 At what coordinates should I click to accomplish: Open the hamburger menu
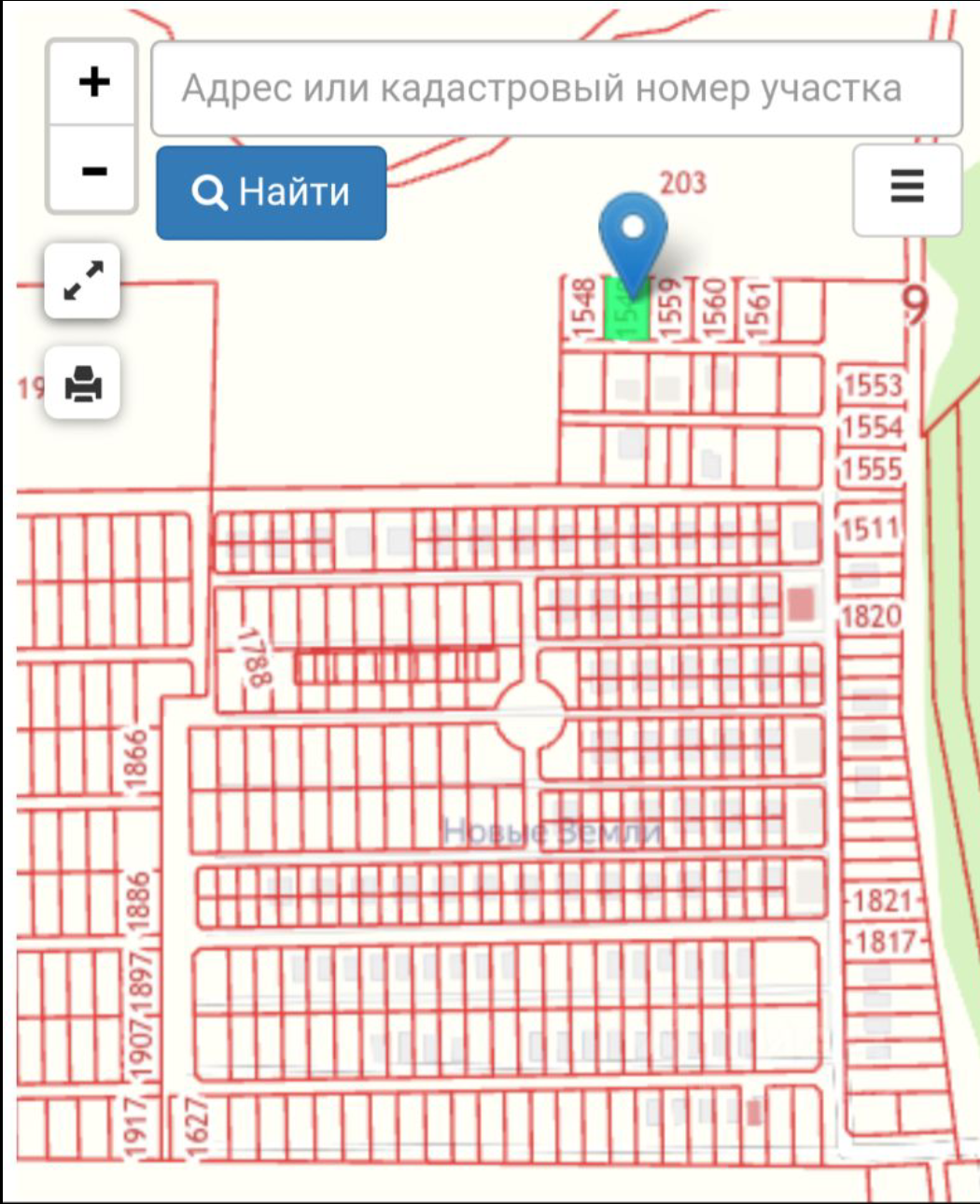click(906, 188)
